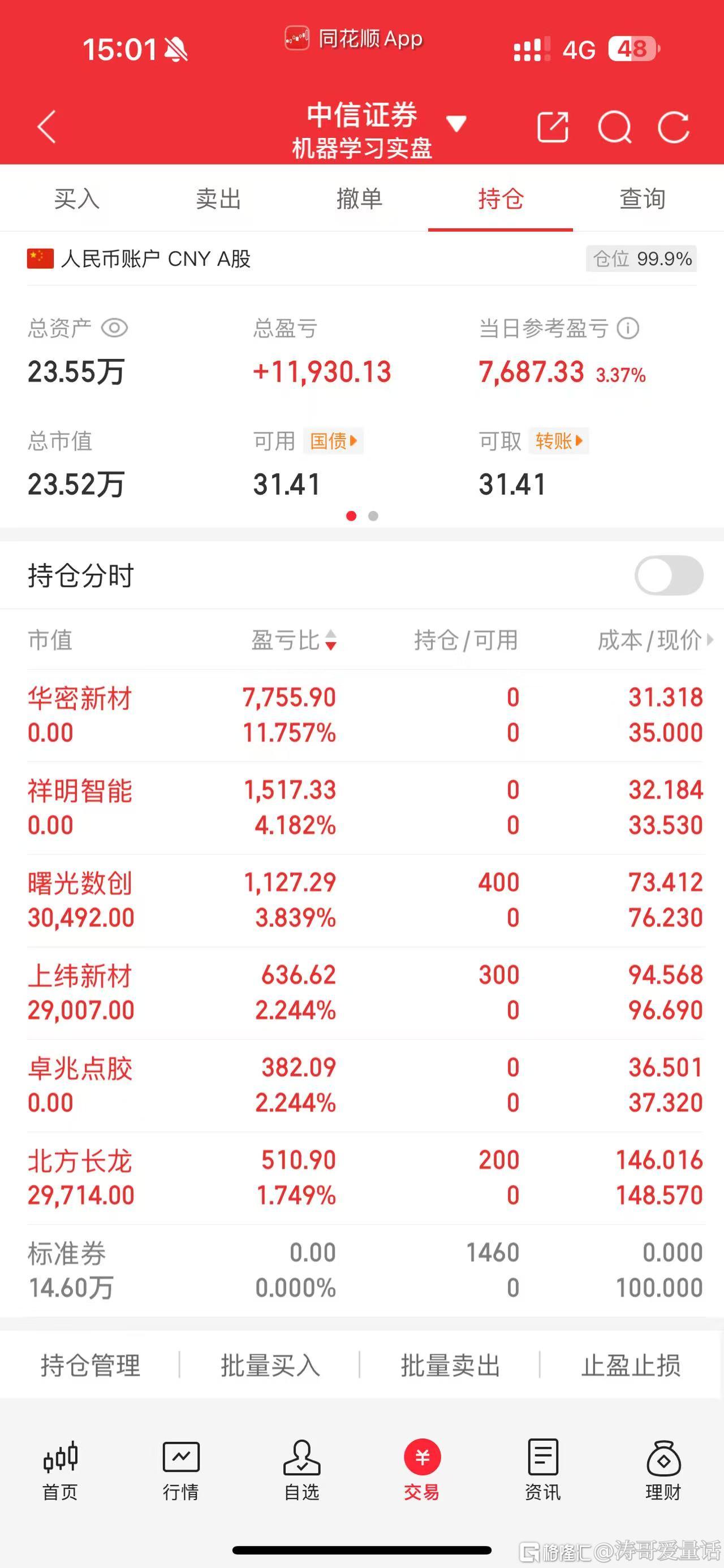Sort holdings by 盈亏比 column
Viewport: 724px width, 1568px height.
[294, 640]
